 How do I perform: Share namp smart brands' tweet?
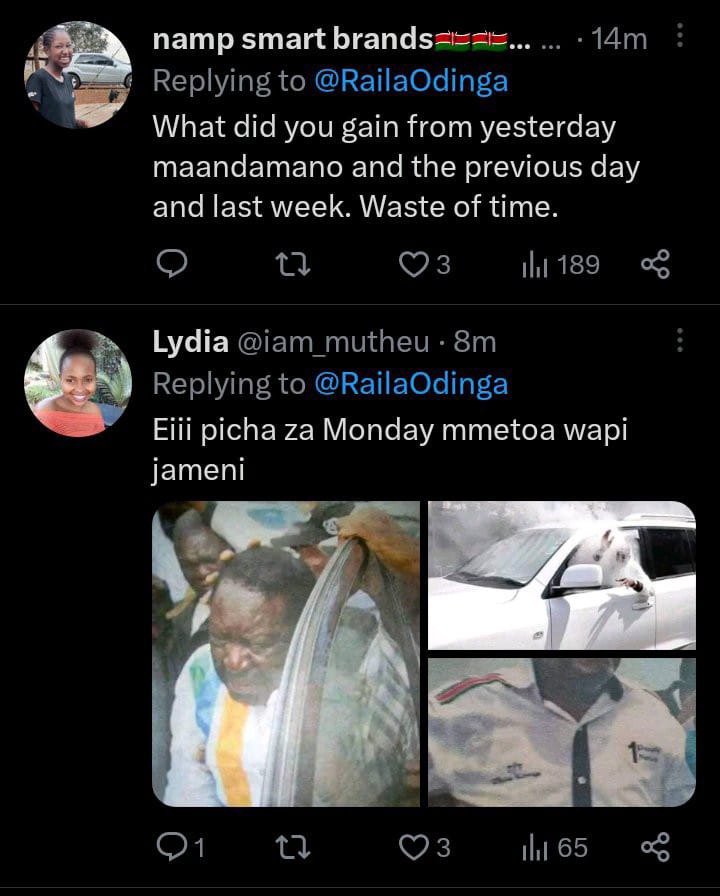(x=655, y=264)
